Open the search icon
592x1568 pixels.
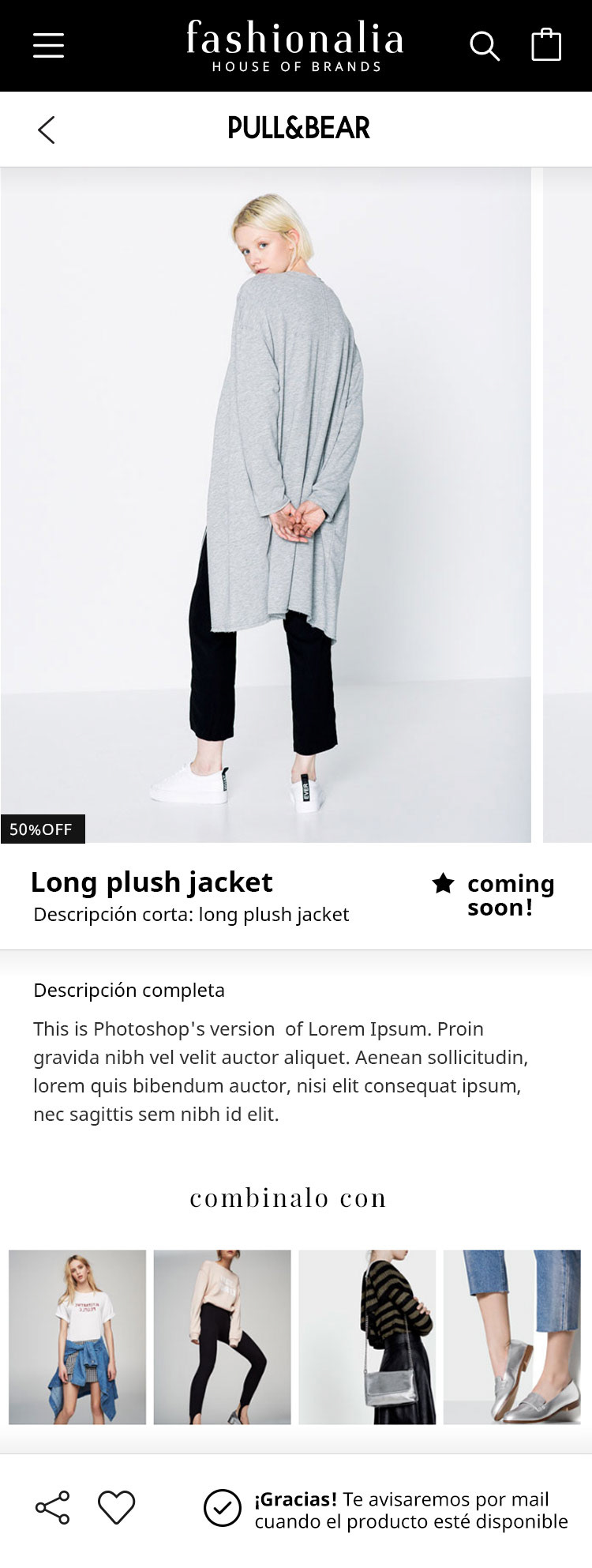(484, 47)
